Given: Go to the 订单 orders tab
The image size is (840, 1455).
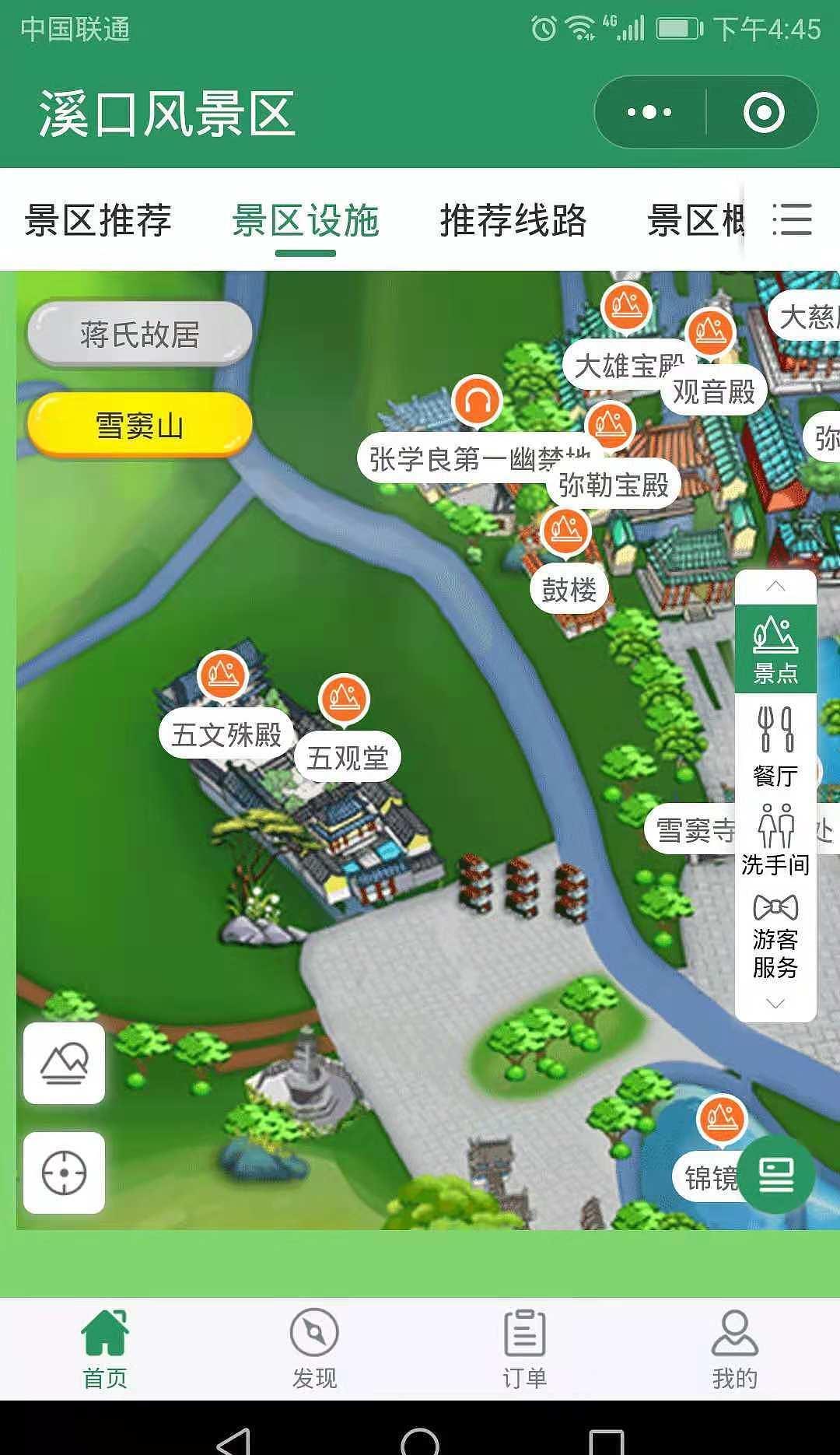Looking at the screenshot, I should 524,1348.
